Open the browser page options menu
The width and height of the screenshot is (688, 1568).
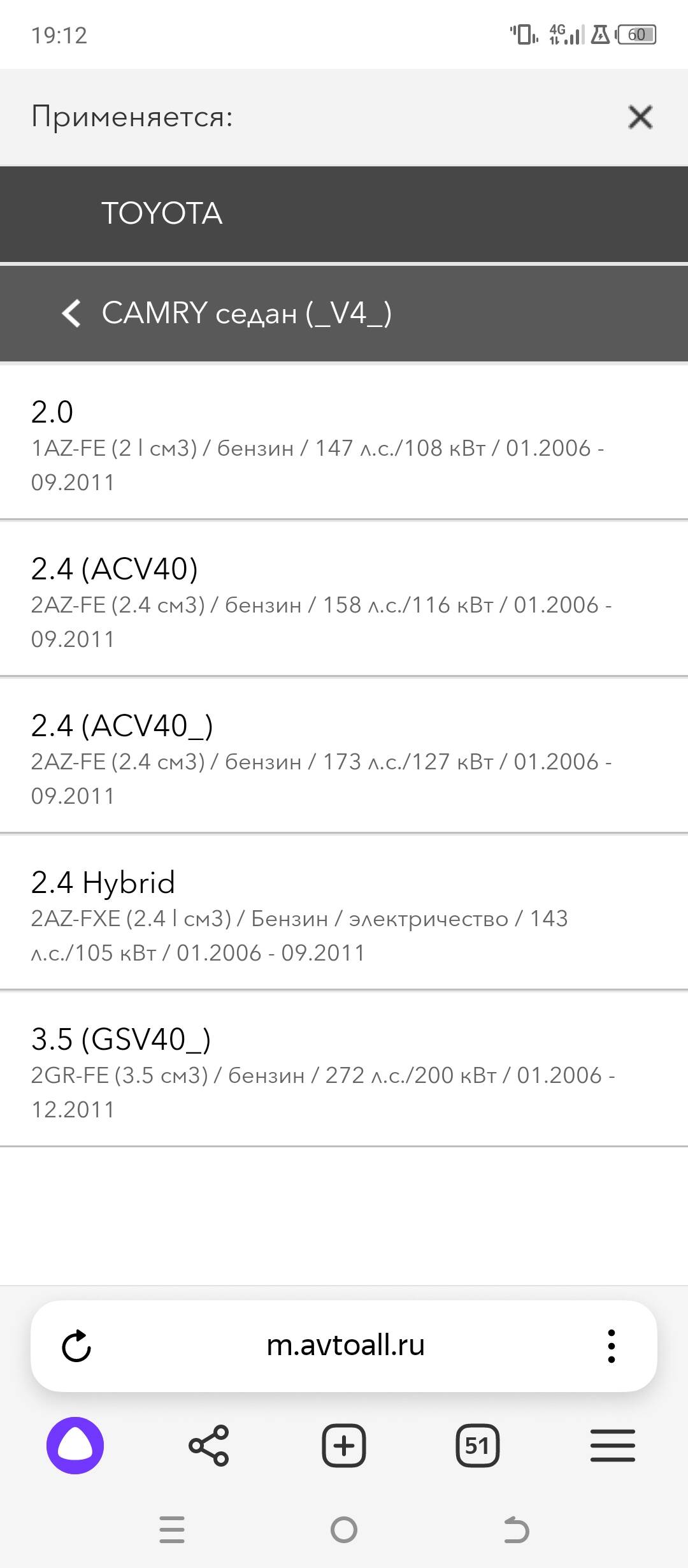tap(611, 1346)
